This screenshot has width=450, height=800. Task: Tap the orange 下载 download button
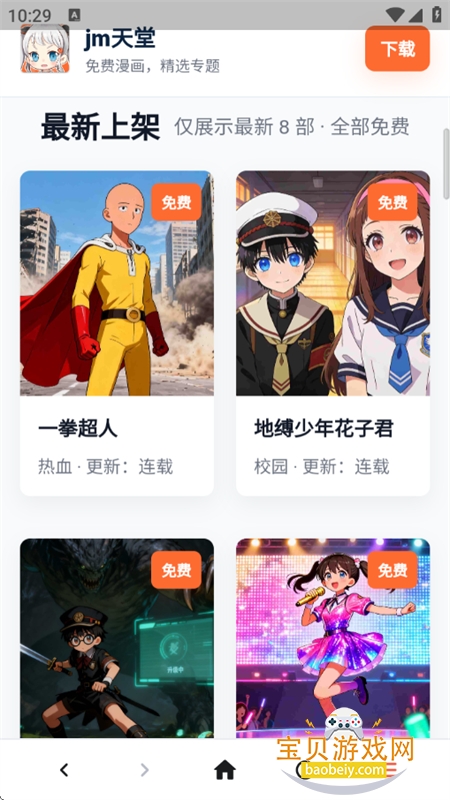point(397,49)
